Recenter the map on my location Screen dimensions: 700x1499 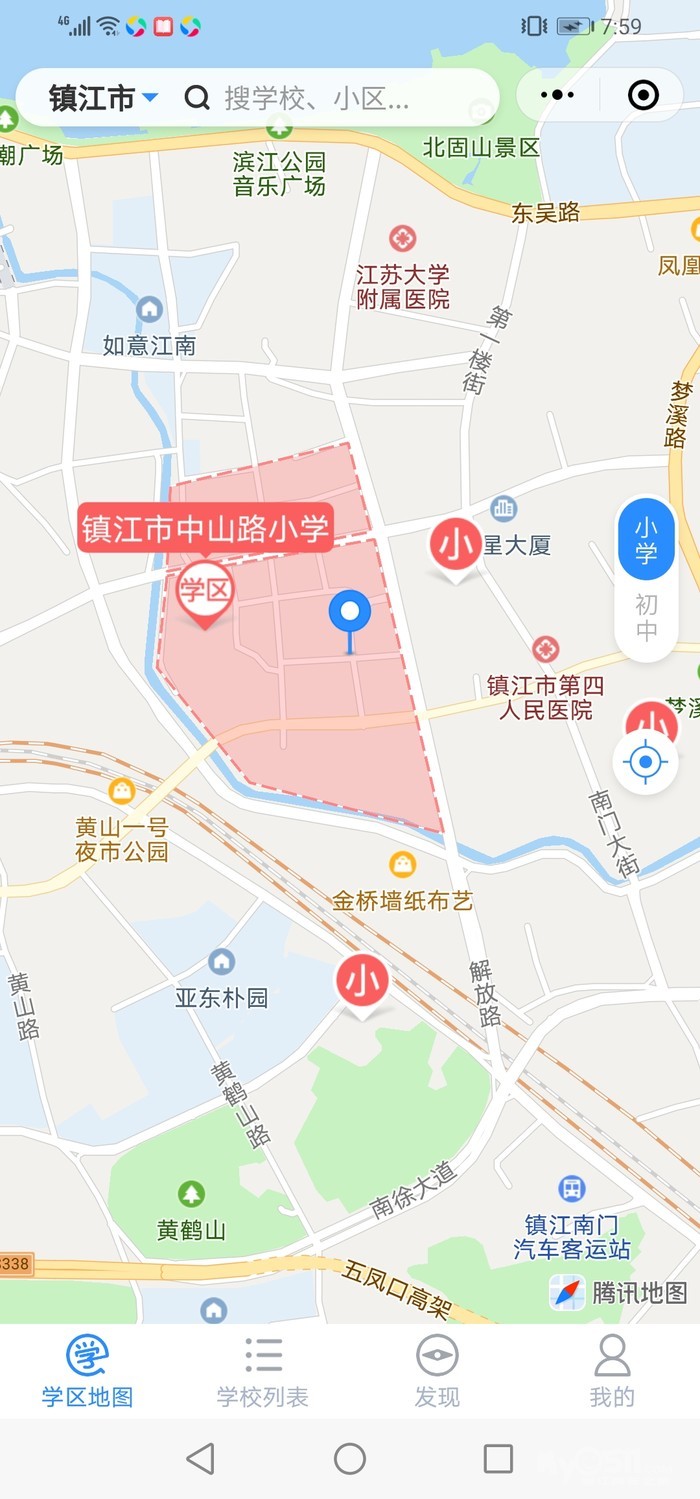tap(645, 763)
